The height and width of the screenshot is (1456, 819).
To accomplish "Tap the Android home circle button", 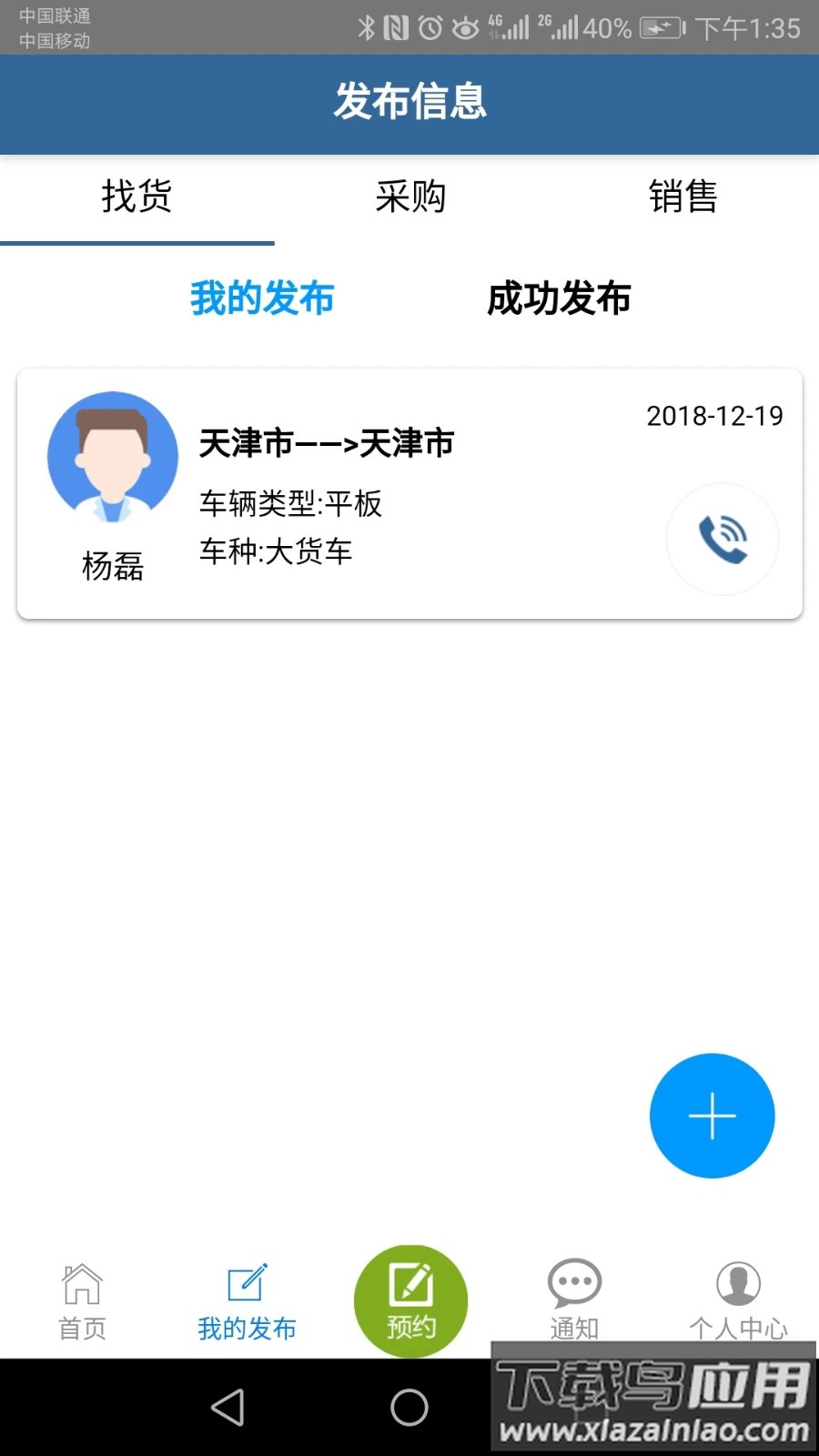I will [409, 1407].
